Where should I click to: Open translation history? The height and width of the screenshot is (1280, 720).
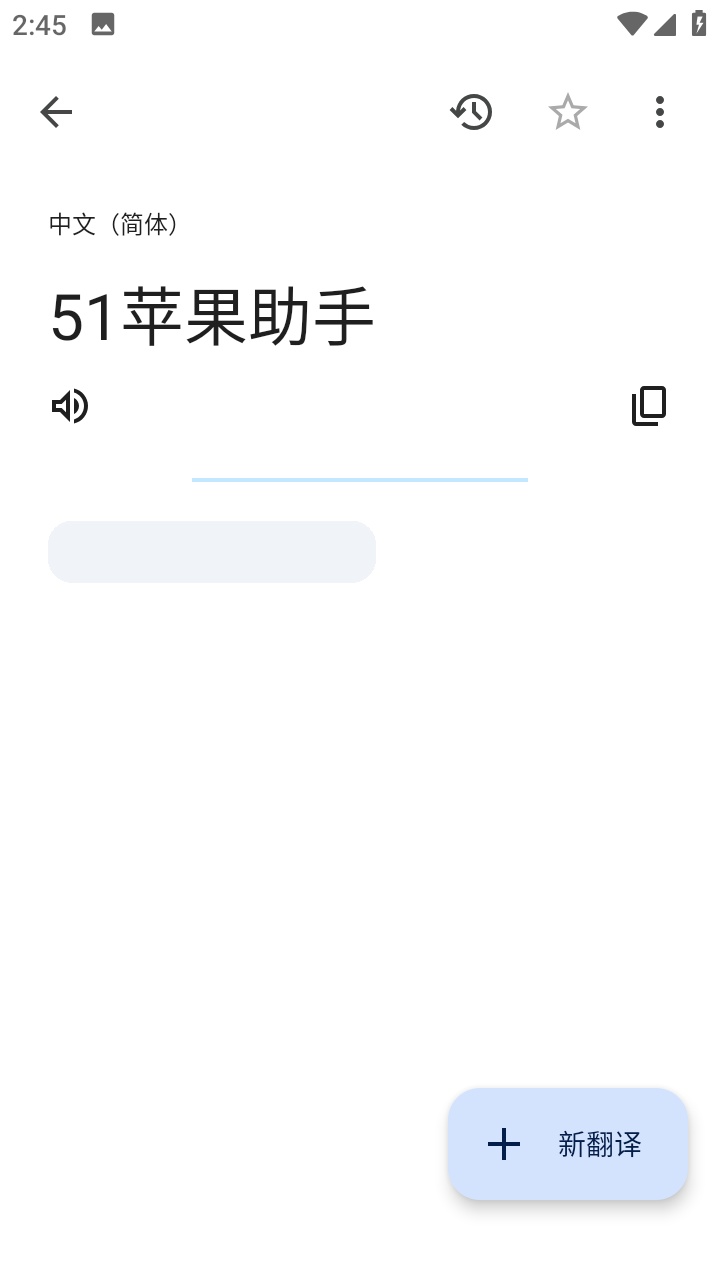point(471,112)
